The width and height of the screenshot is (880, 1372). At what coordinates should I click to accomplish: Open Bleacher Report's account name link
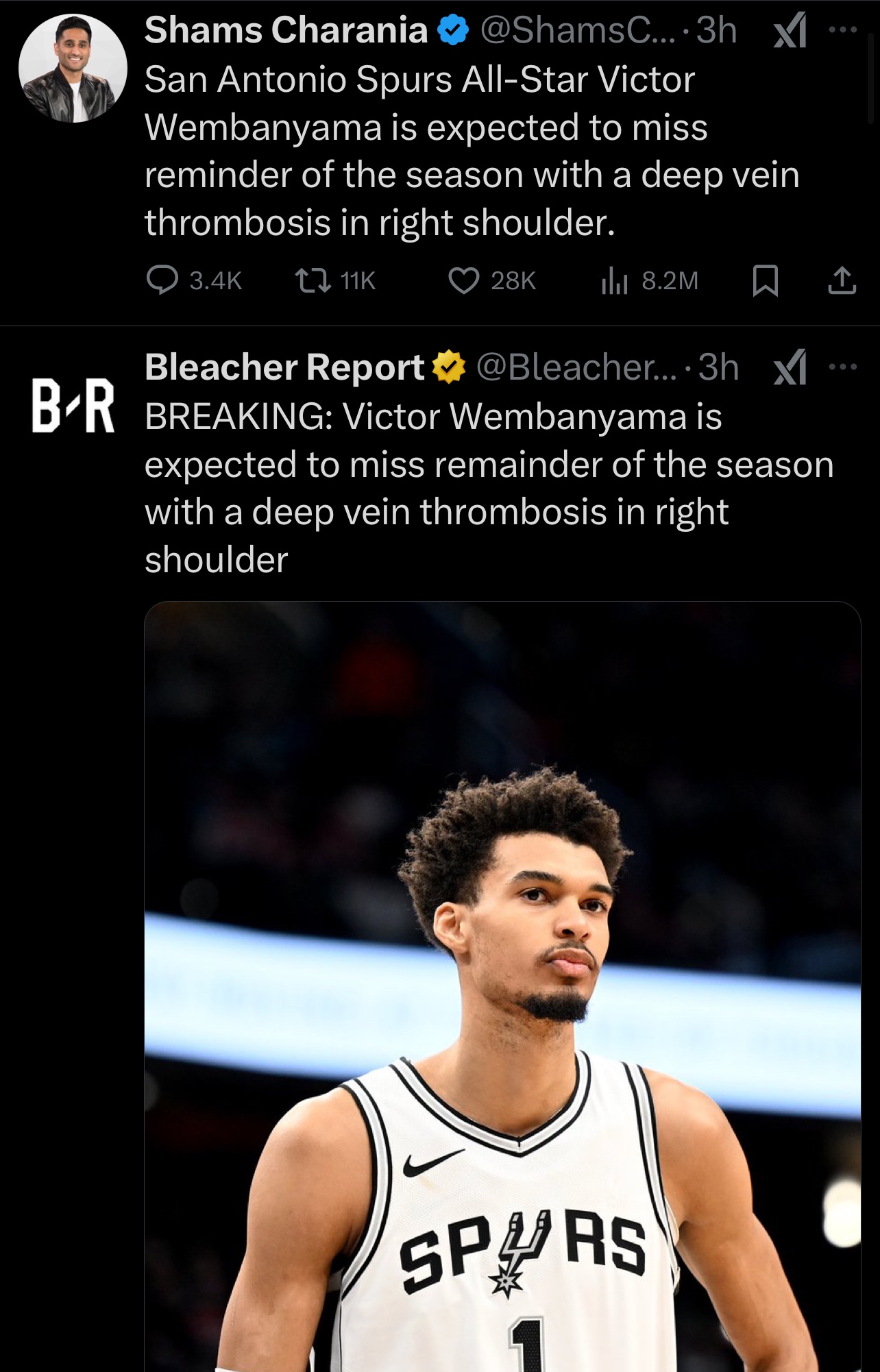[x=284, y=367]
